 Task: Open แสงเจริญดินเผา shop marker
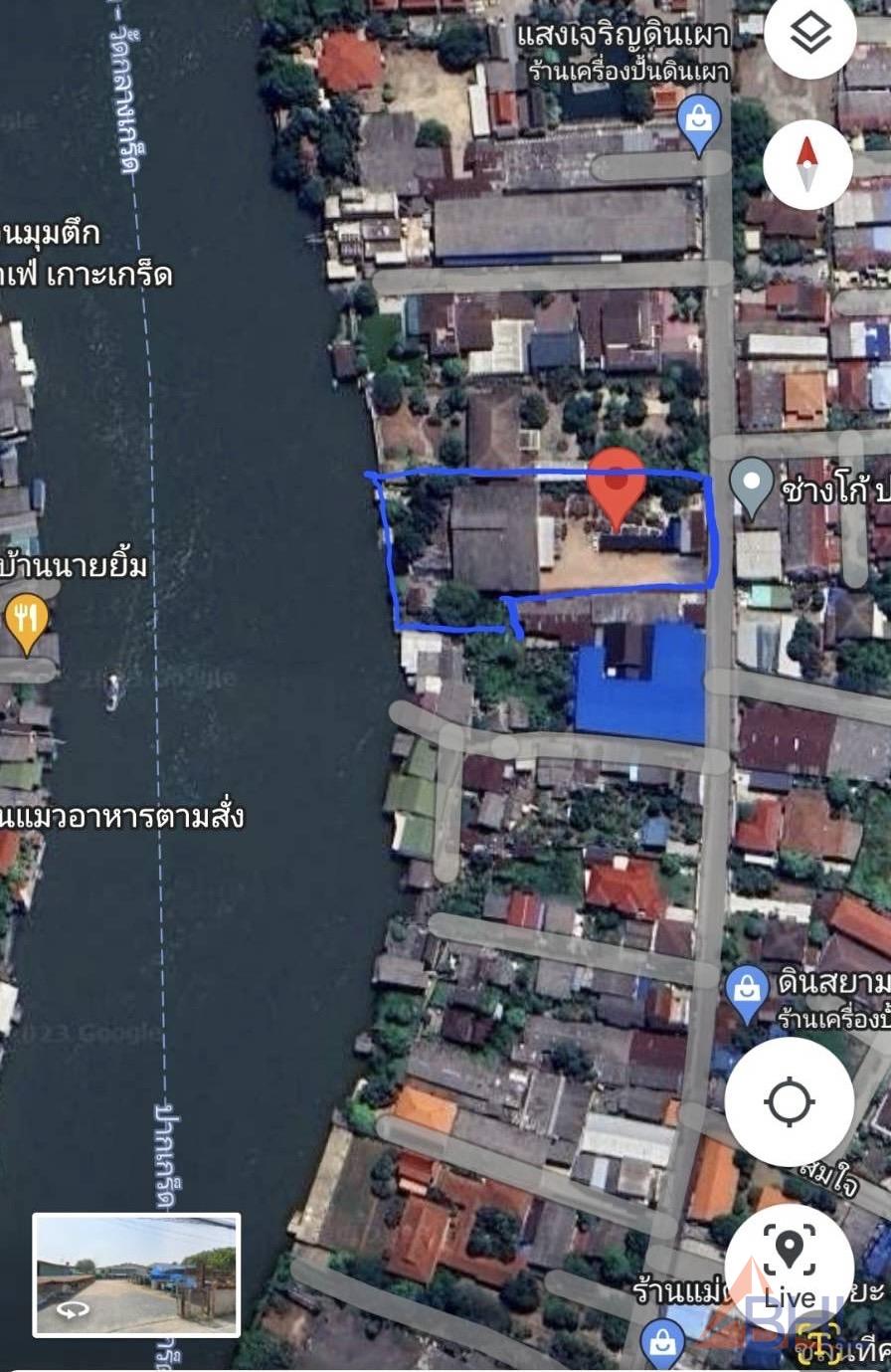(x=699, y=123)
